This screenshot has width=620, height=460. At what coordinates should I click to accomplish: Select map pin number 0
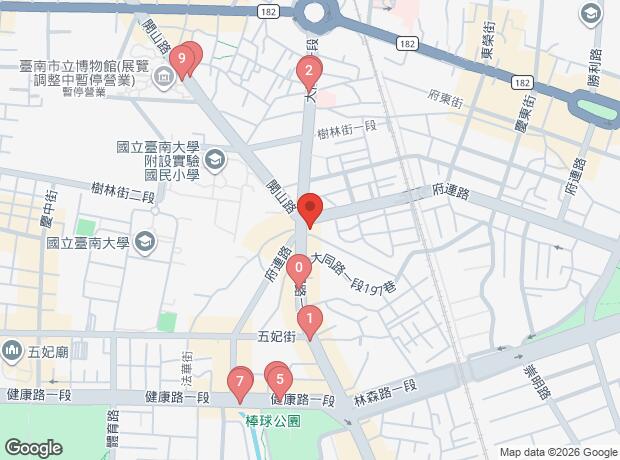pyautogui.click(x=298, y=269)
